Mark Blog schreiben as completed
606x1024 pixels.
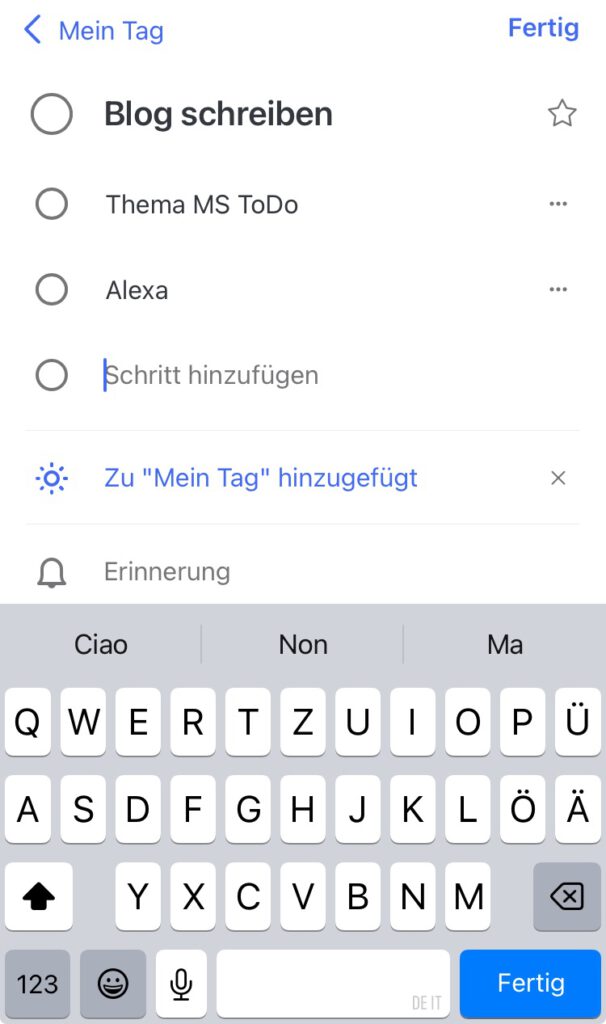[x=52, y=114]
